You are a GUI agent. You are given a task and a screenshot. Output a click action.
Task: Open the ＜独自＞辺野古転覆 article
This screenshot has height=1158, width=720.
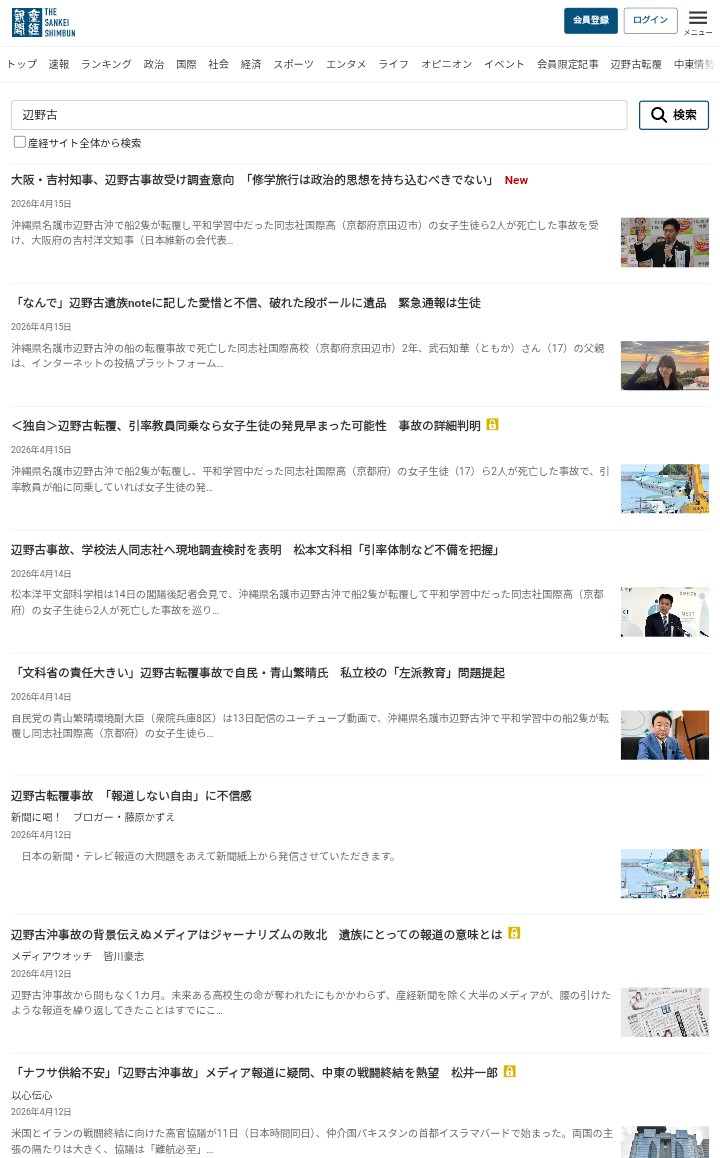coord(246,426)
